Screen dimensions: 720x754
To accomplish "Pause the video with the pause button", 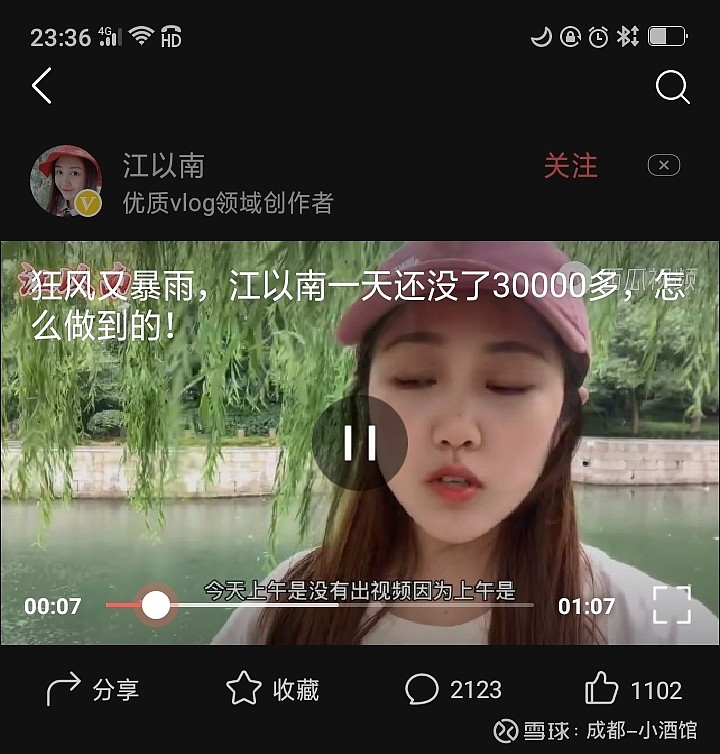I will pyautogui.click(x=361, y=441).
